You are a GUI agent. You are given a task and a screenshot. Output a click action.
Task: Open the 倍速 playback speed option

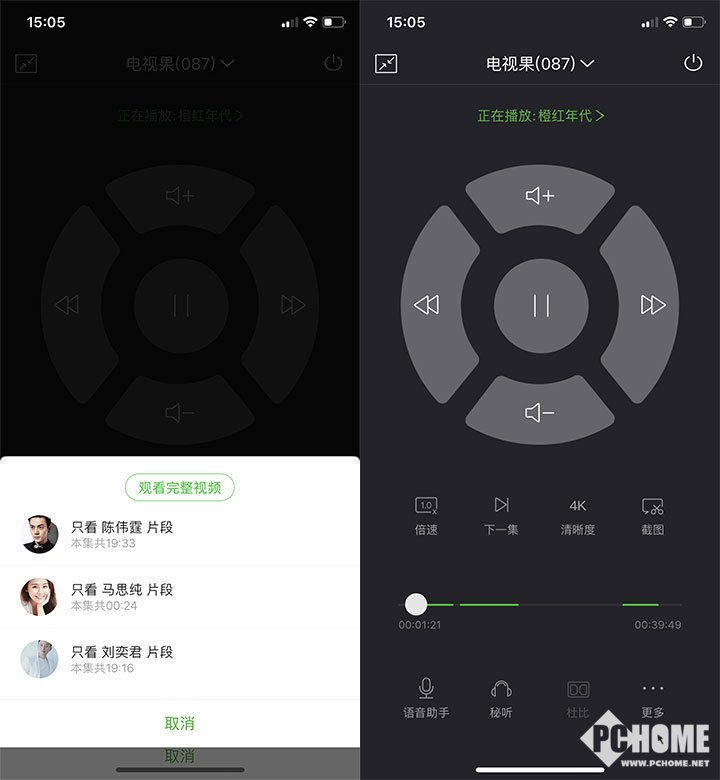[426, 515]
